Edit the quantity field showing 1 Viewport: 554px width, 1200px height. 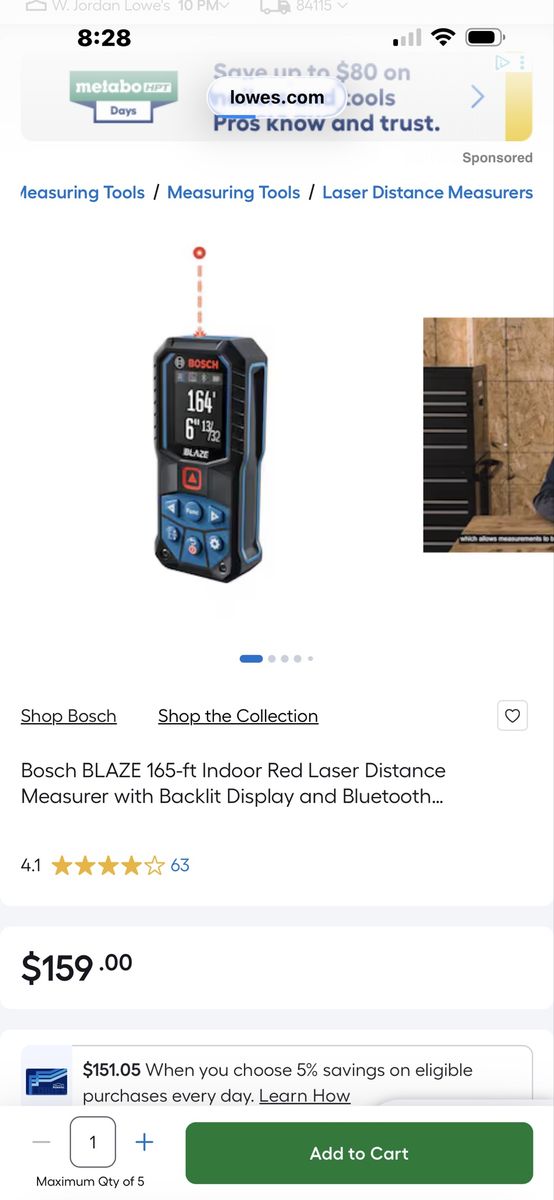click(93, 1142)
